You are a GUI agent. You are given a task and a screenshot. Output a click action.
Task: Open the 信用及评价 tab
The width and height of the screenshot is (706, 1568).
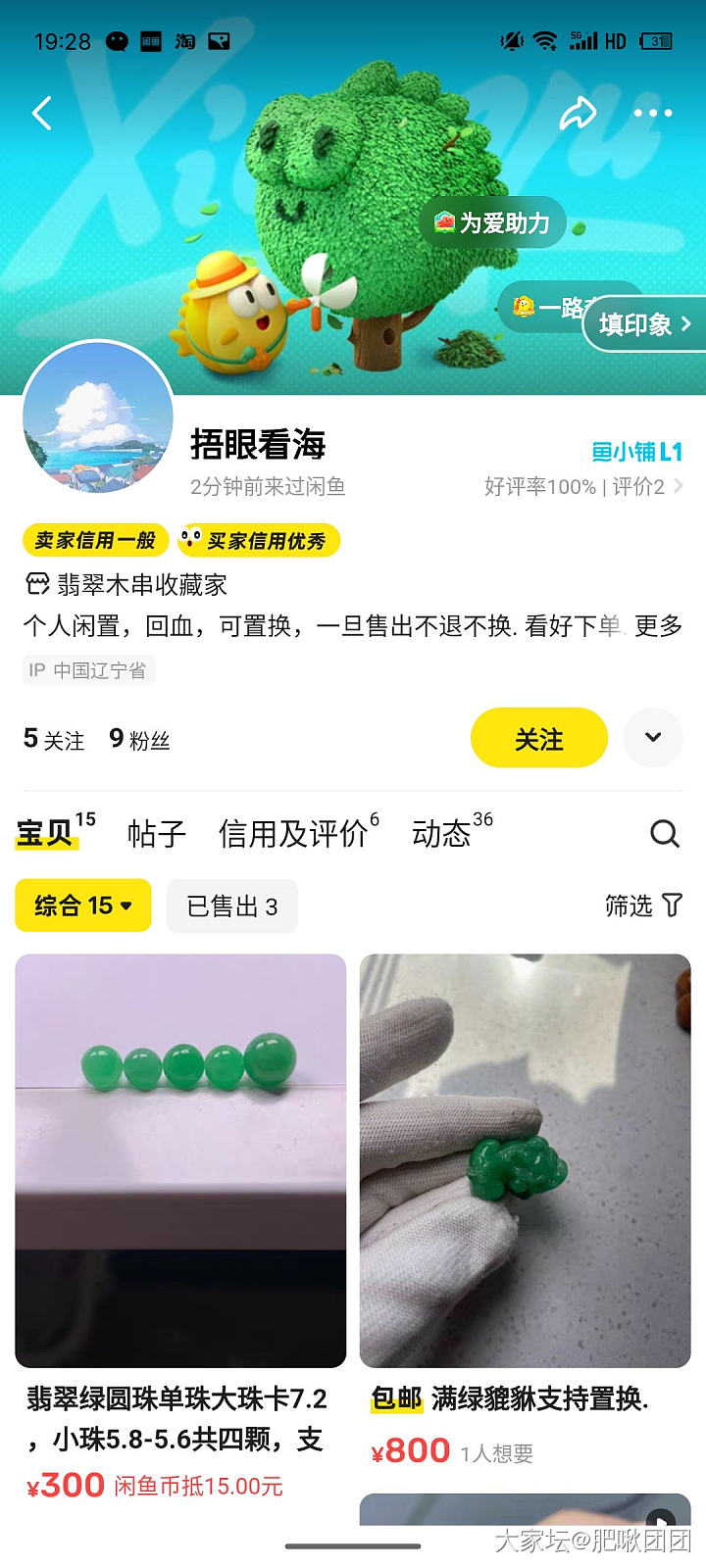pyautogui.click(x=294, y=834)
